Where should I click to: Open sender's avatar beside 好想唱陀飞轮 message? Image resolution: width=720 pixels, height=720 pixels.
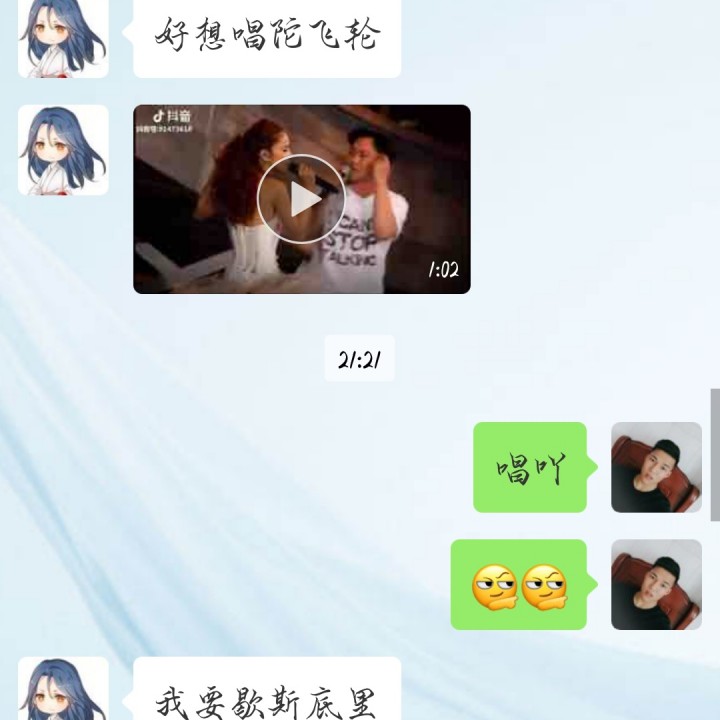click(63, 36)
